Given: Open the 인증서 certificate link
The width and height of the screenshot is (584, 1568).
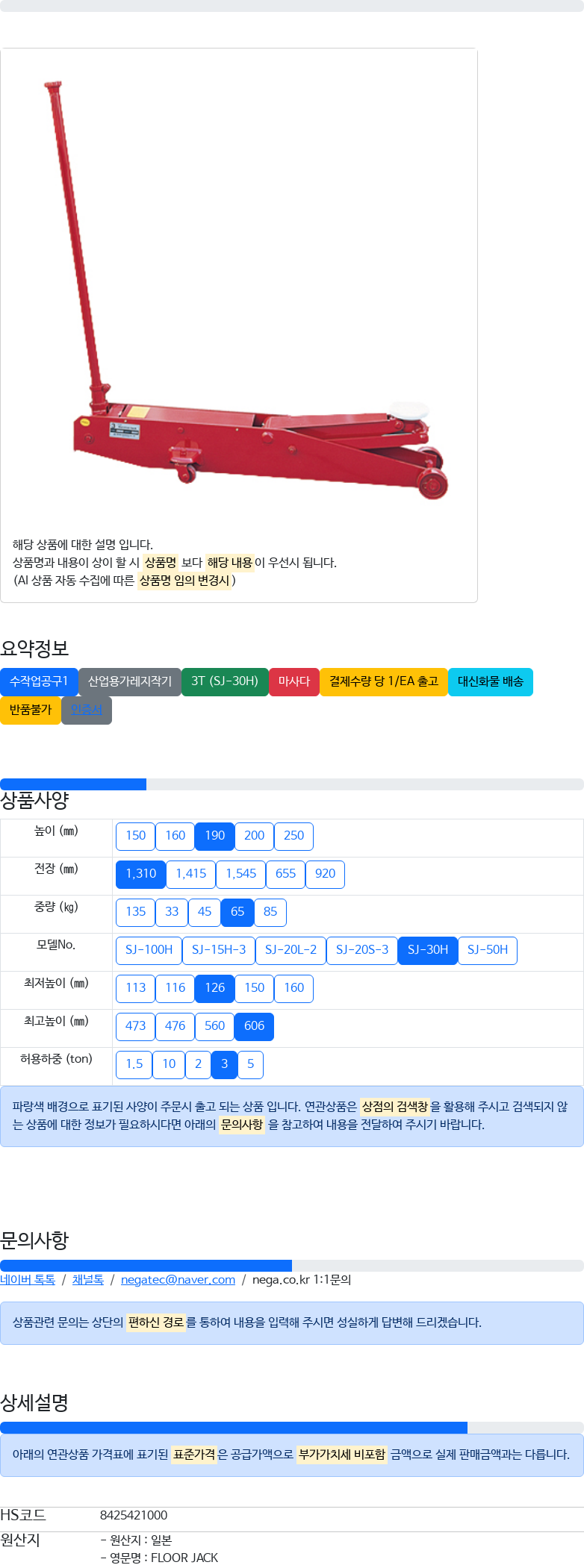Looking at the screenshot, I should (86, 710).
